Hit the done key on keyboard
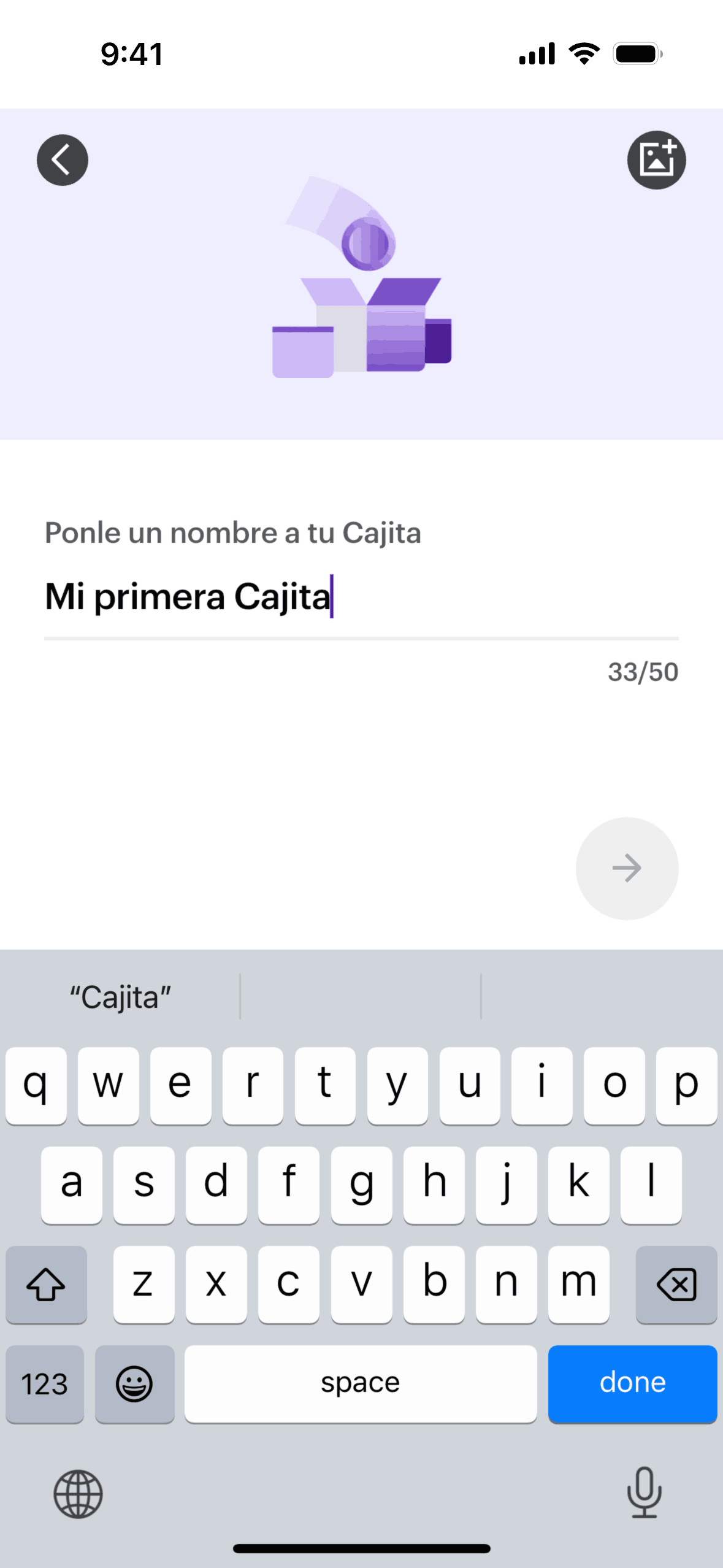Image resolution: width=723 pixels, height=1568 pixels. pyautogui.click(x=632, y=1383)
